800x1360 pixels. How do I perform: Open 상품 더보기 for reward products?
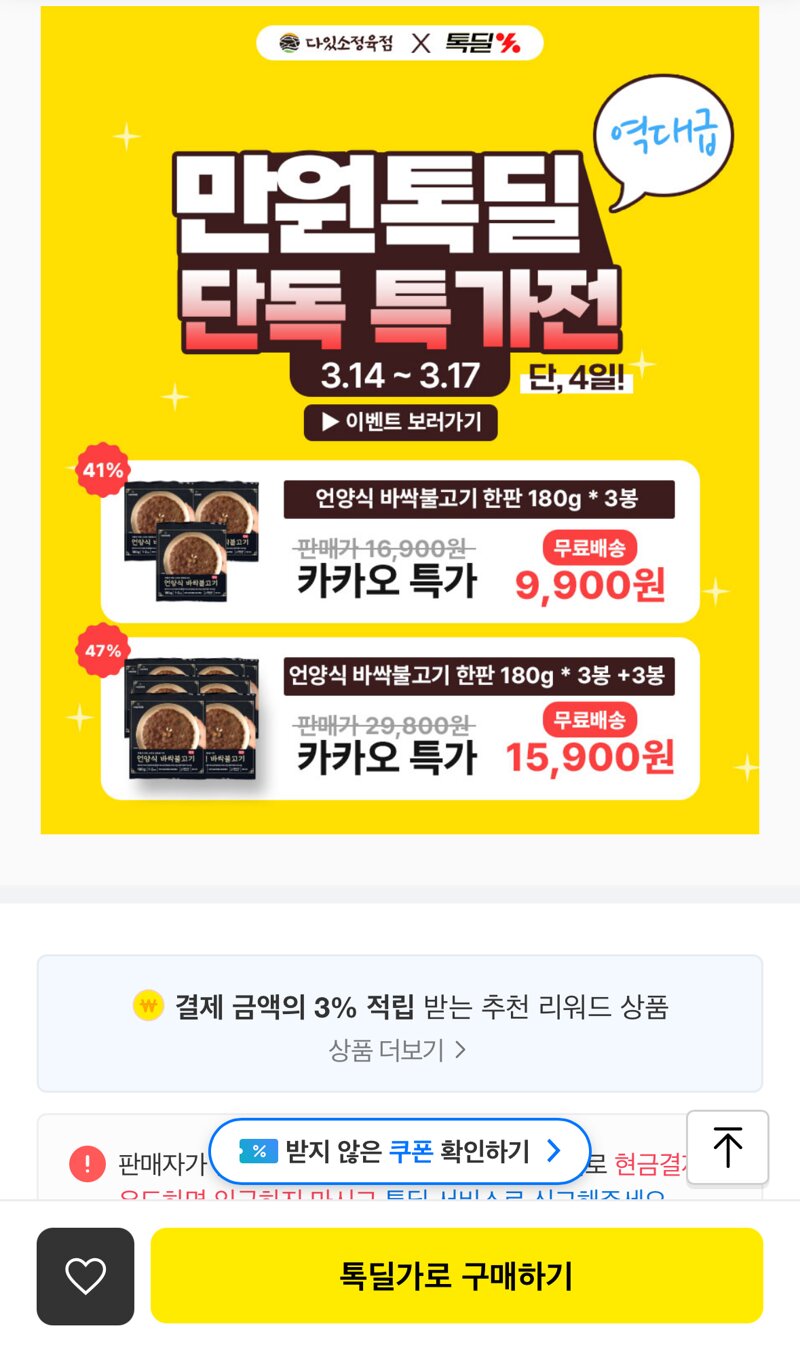[x=398, y=1050]
